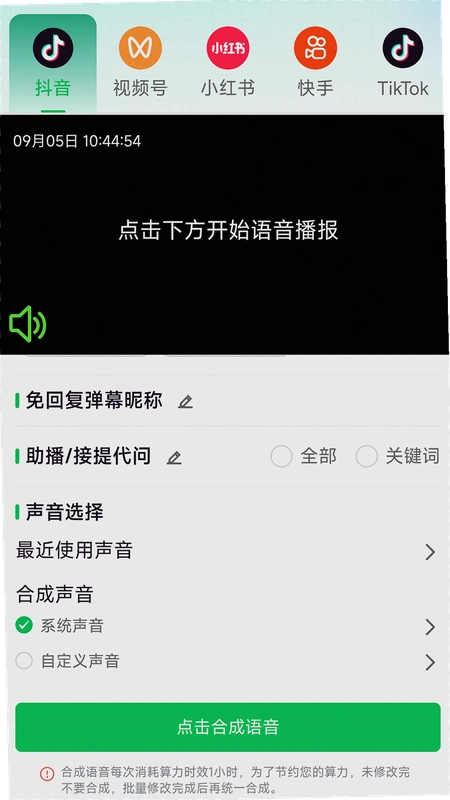Tap 点击合成语音 button
The width and height of the screenshot is (450, 800).
228,727
